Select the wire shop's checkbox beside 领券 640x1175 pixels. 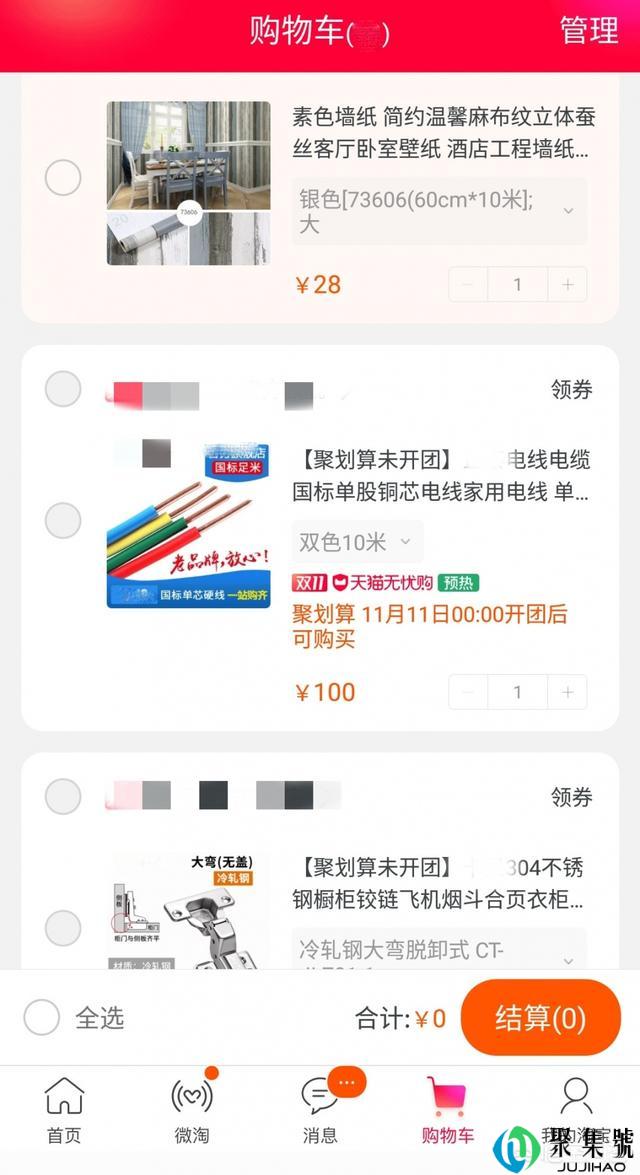coord(63,390)
